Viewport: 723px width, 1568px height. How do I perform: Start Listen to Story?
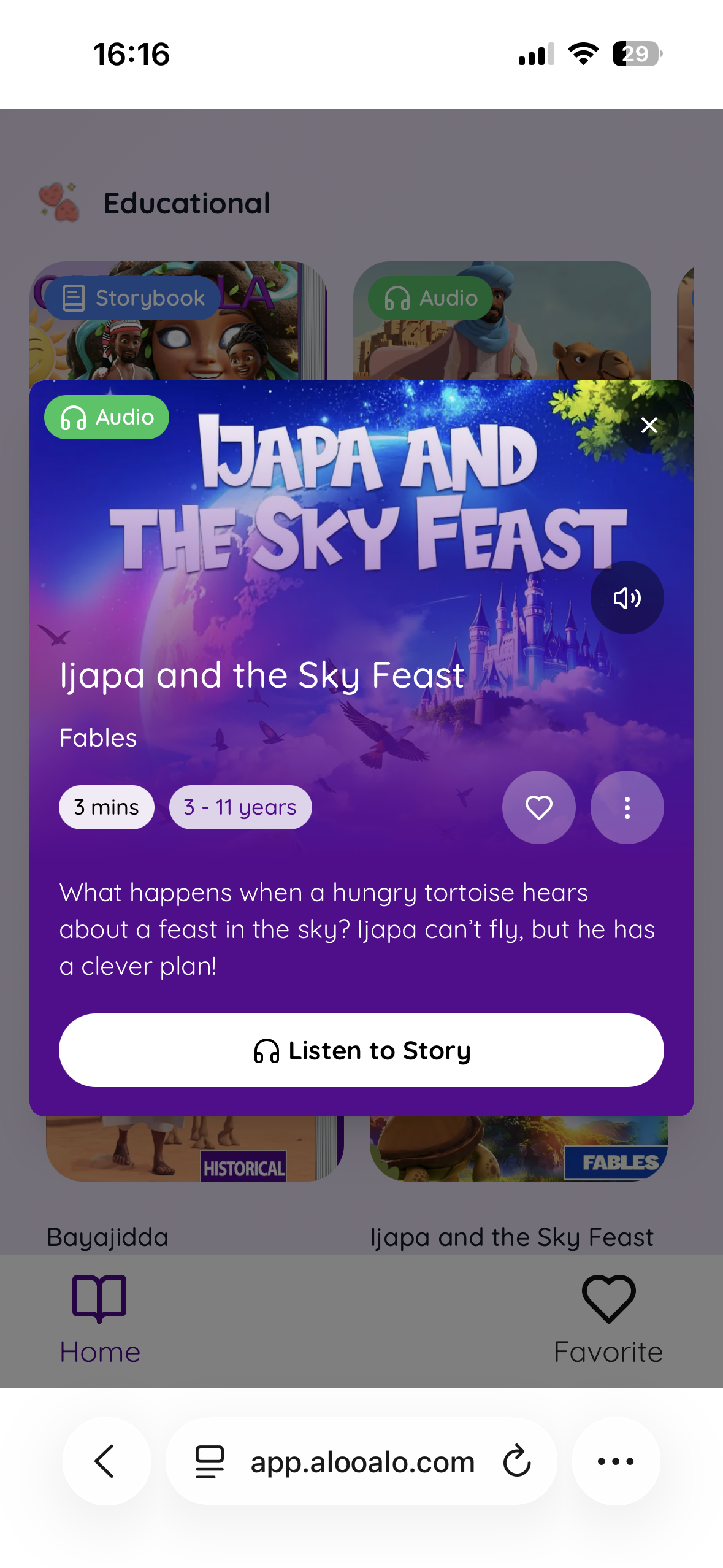361,1050
